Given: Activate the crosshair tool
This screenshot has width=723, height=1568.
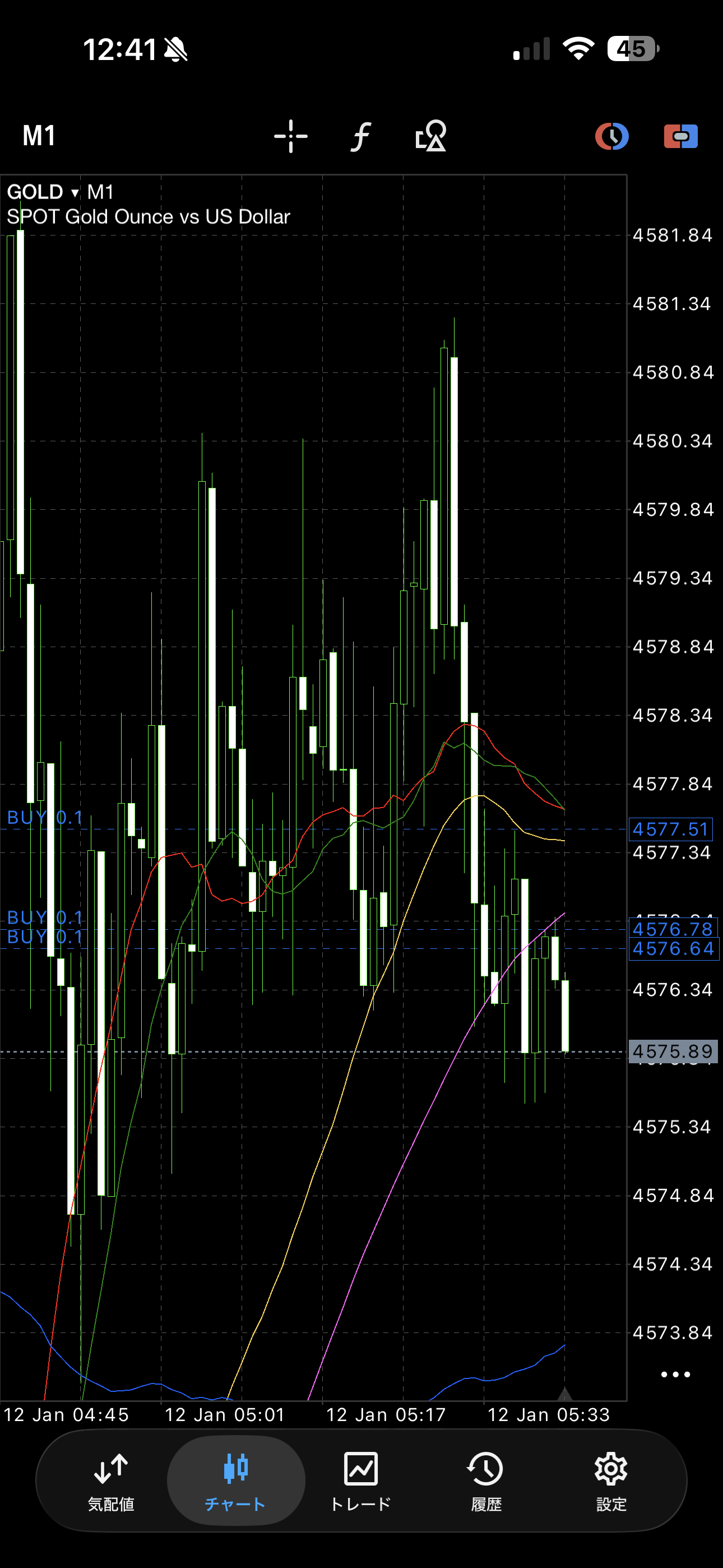Looking at the screenshot, I should click(x=290, y=136).
